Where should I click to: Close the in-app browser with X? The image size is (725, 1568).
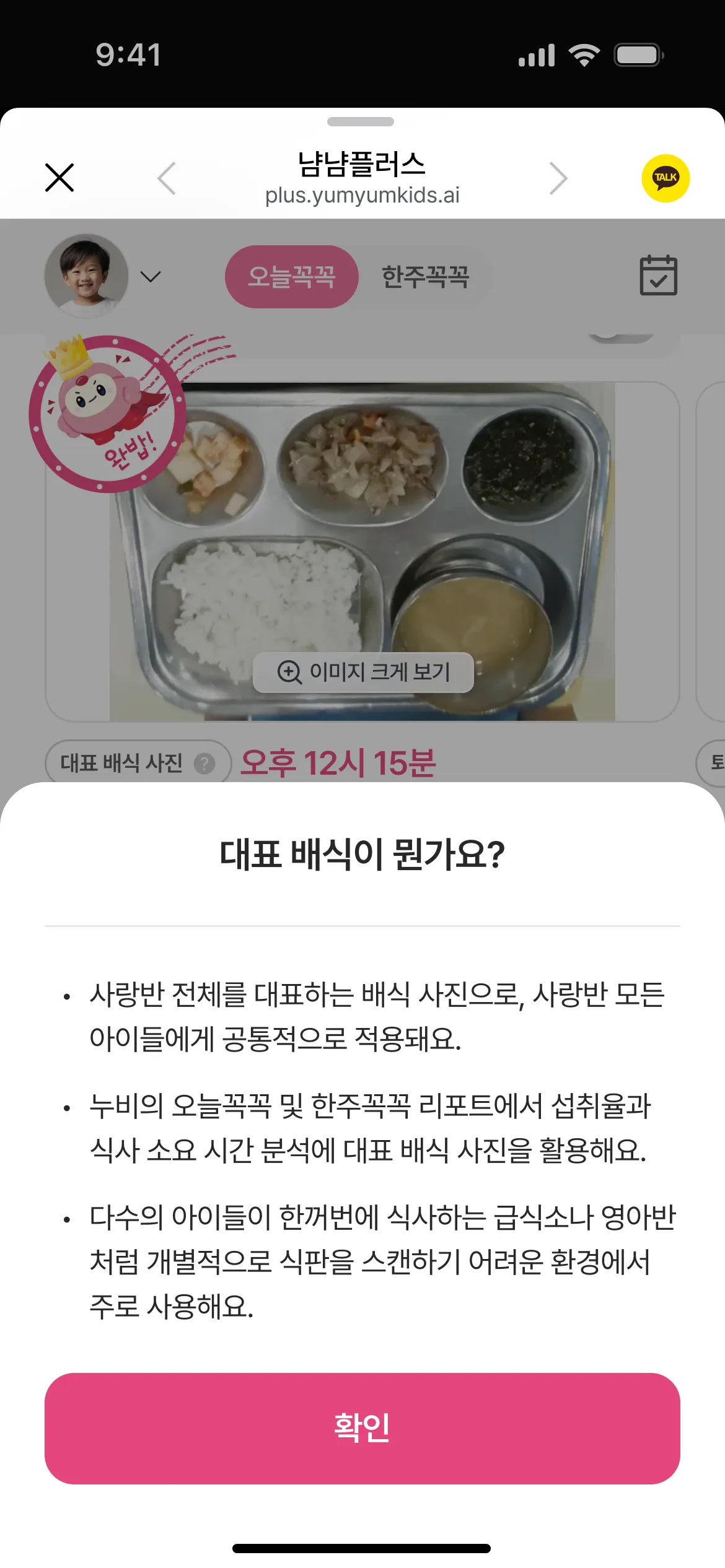[x=59, y=178]
